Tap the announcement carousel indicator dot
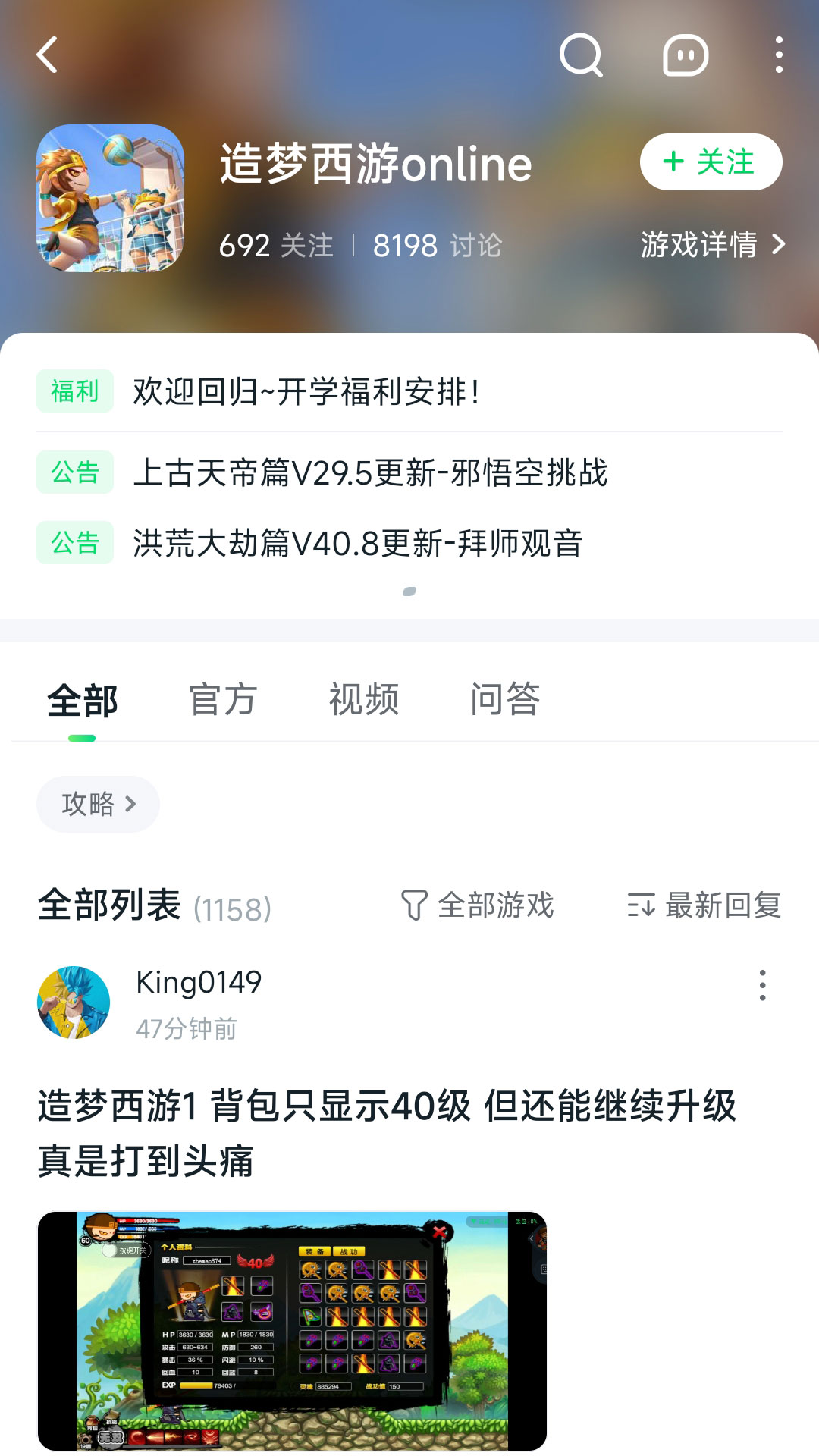The width and height of the screenshot is (819, 1456). pos(409,591)
